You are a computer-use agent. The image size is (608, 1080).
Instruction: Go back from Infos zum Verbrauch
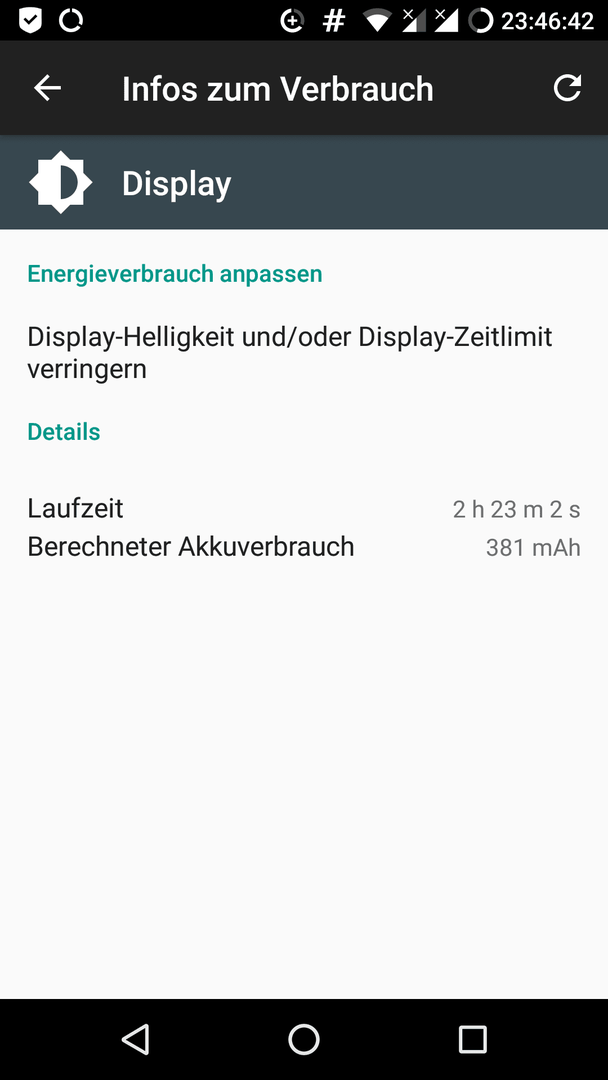tap(48, 88)
